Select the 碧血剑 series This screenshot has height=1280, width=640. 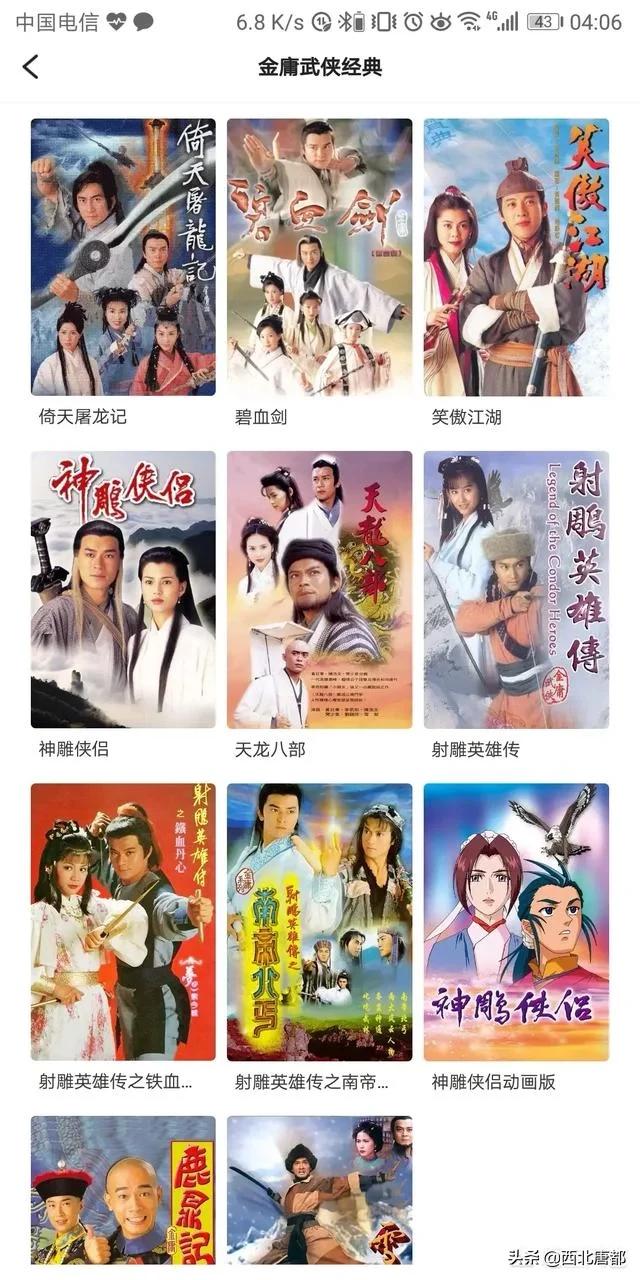319,257
